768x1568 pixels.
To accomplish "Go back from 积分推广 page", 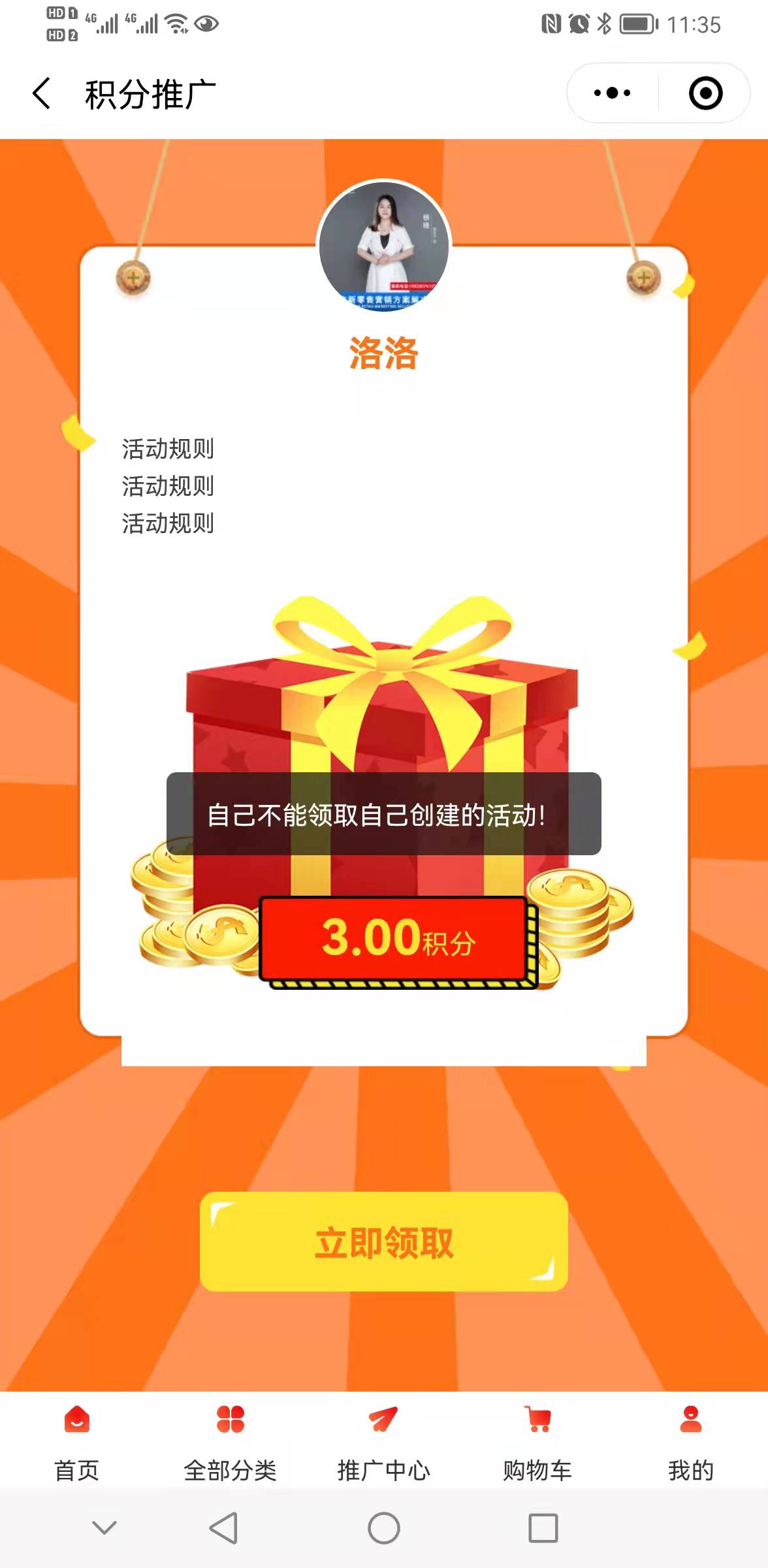I will pyautogui.click(x=42, y=93).
